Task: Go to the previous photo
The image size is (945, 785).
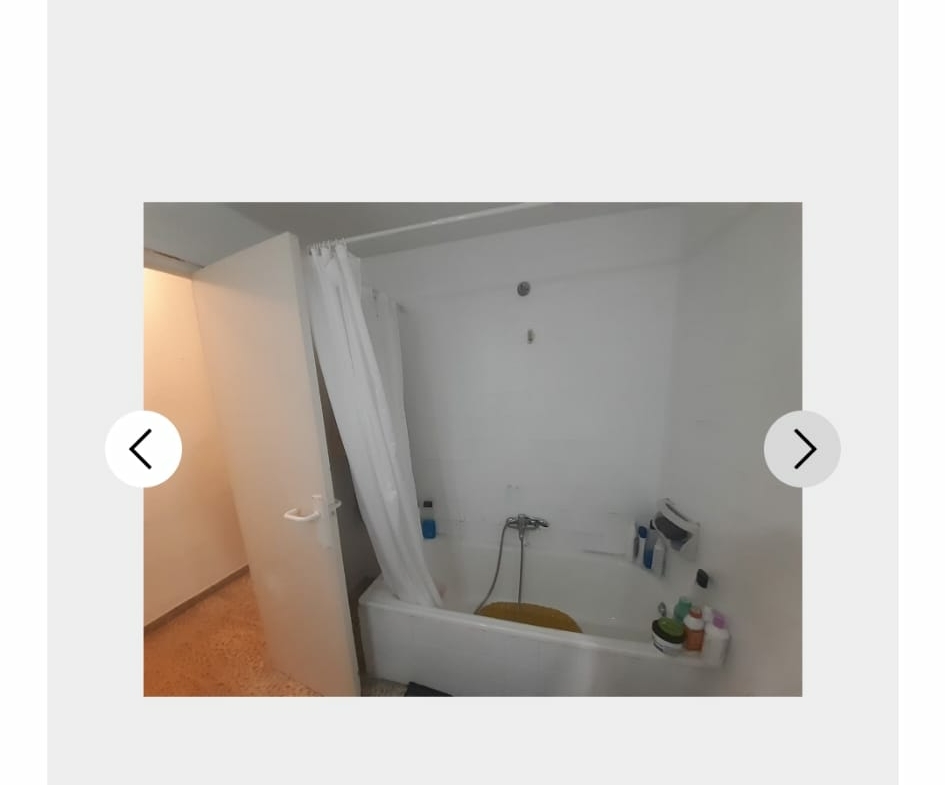Action: pos(143,449)
